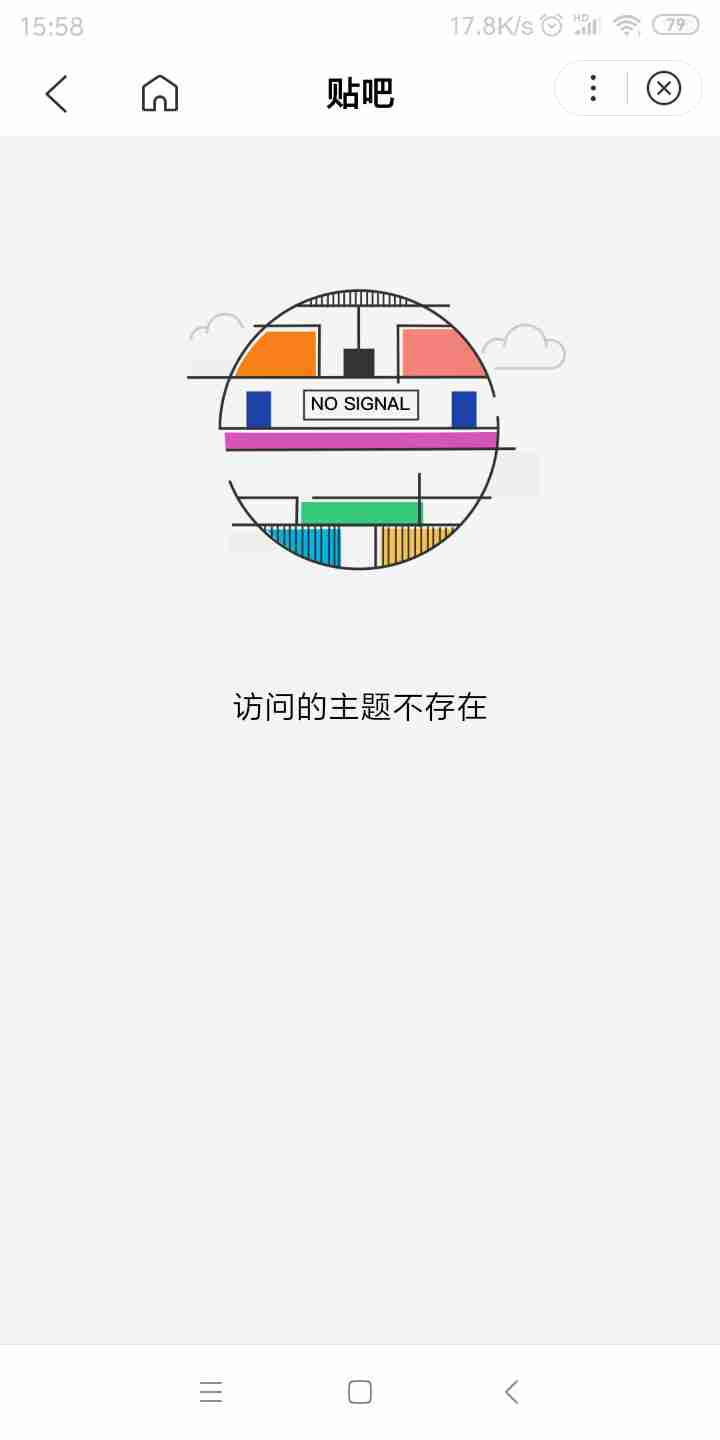This screenshot has height=1440, width=720.
Task: Open the three-dot overflow menu
Action: (x=593, y=89)
